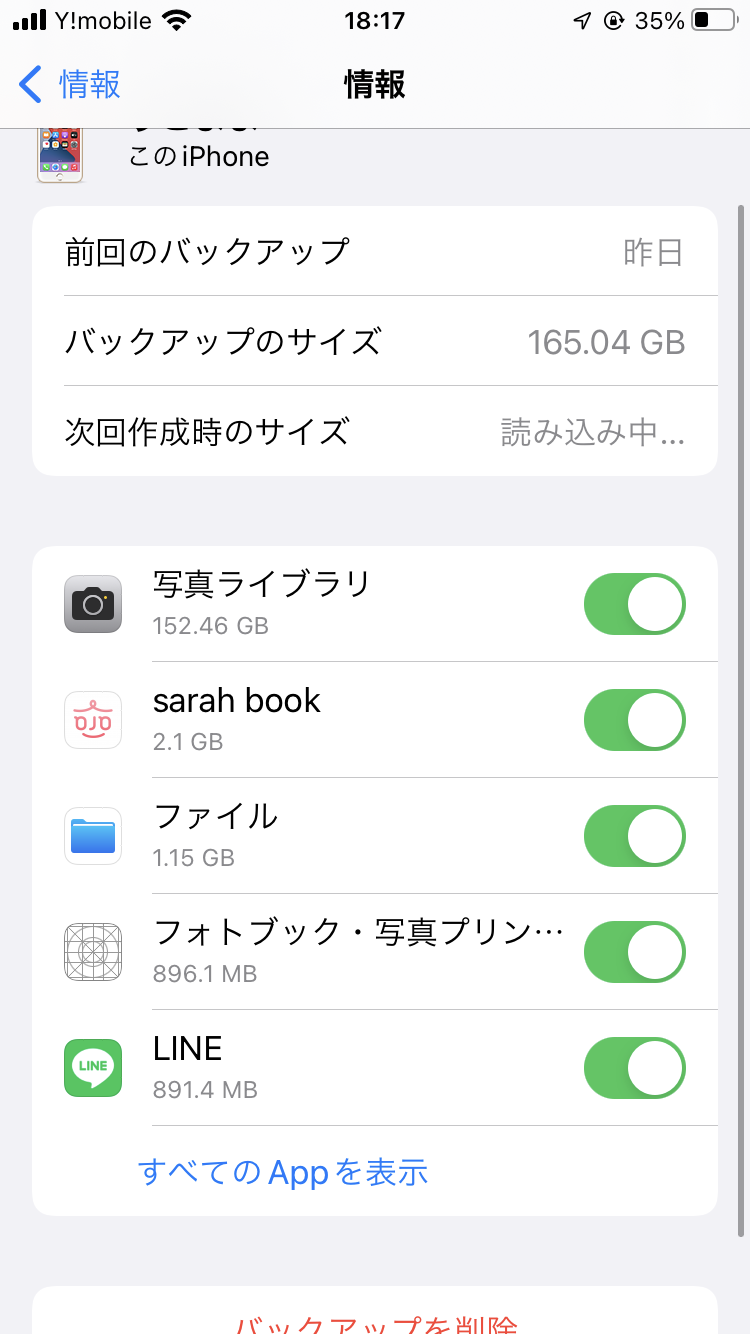
Task: Disable backup for 写真ライブラリ
Action: 634,604
